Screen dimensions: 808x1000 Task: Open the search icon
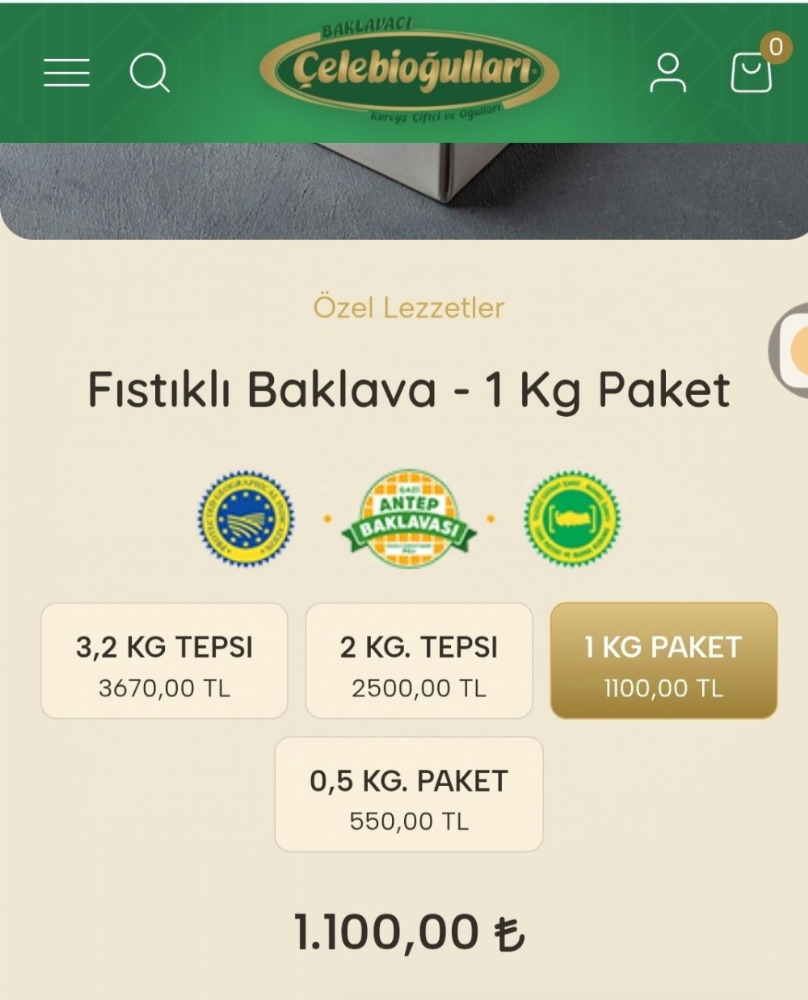tap(149, 72)
